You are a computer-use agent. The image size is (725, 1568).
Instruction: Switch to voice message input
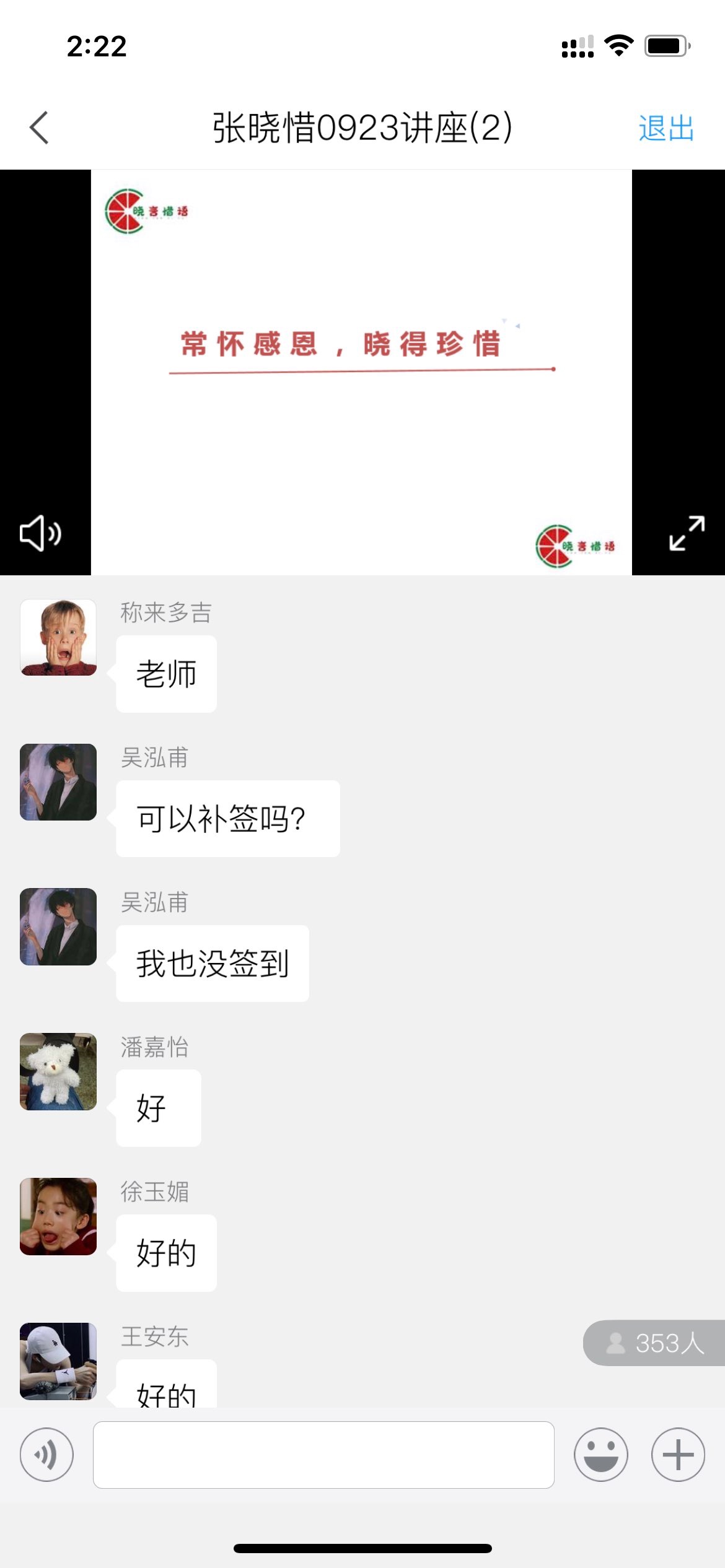click(46, 1454)
